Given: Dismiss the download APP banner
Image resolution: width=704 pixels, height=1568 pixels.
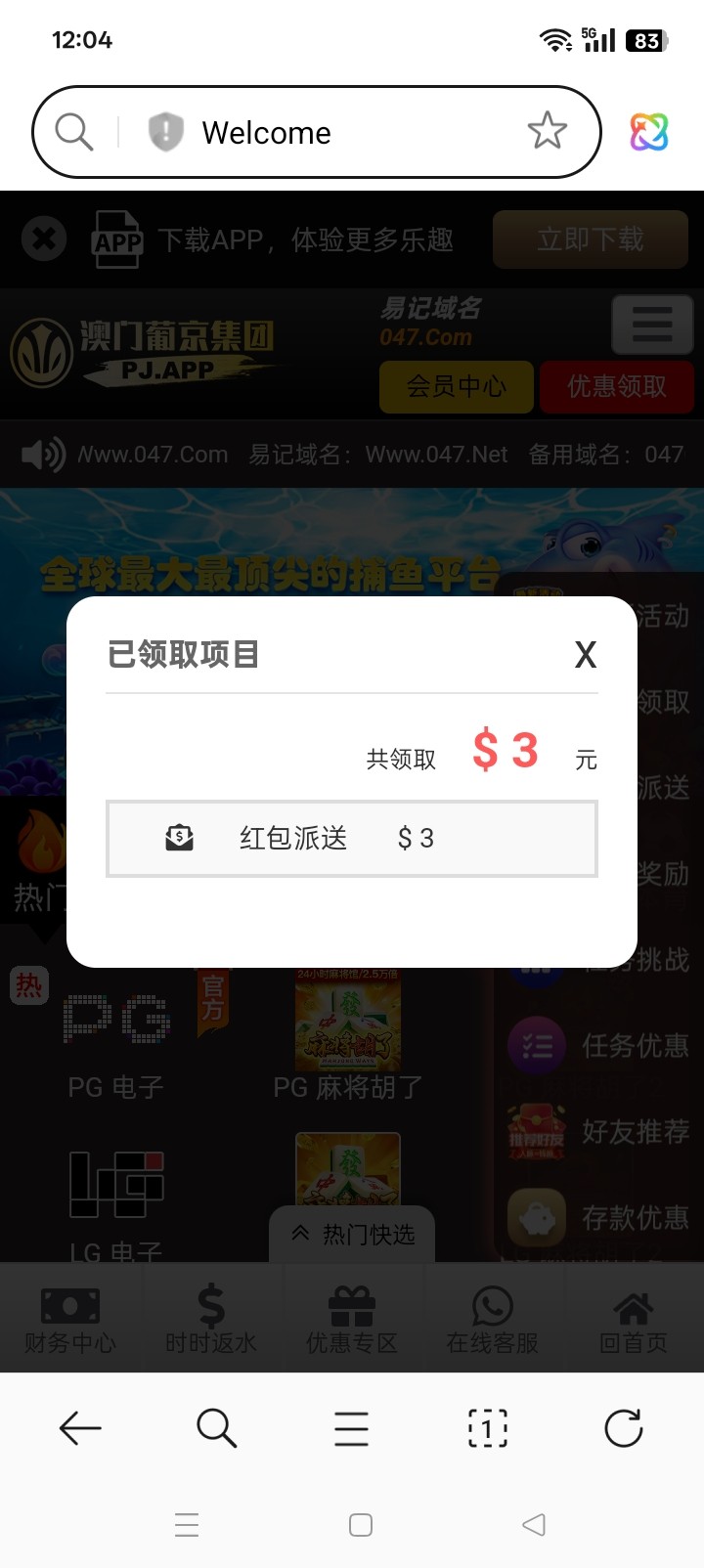Looking at the screenshot, I should 42,239.
